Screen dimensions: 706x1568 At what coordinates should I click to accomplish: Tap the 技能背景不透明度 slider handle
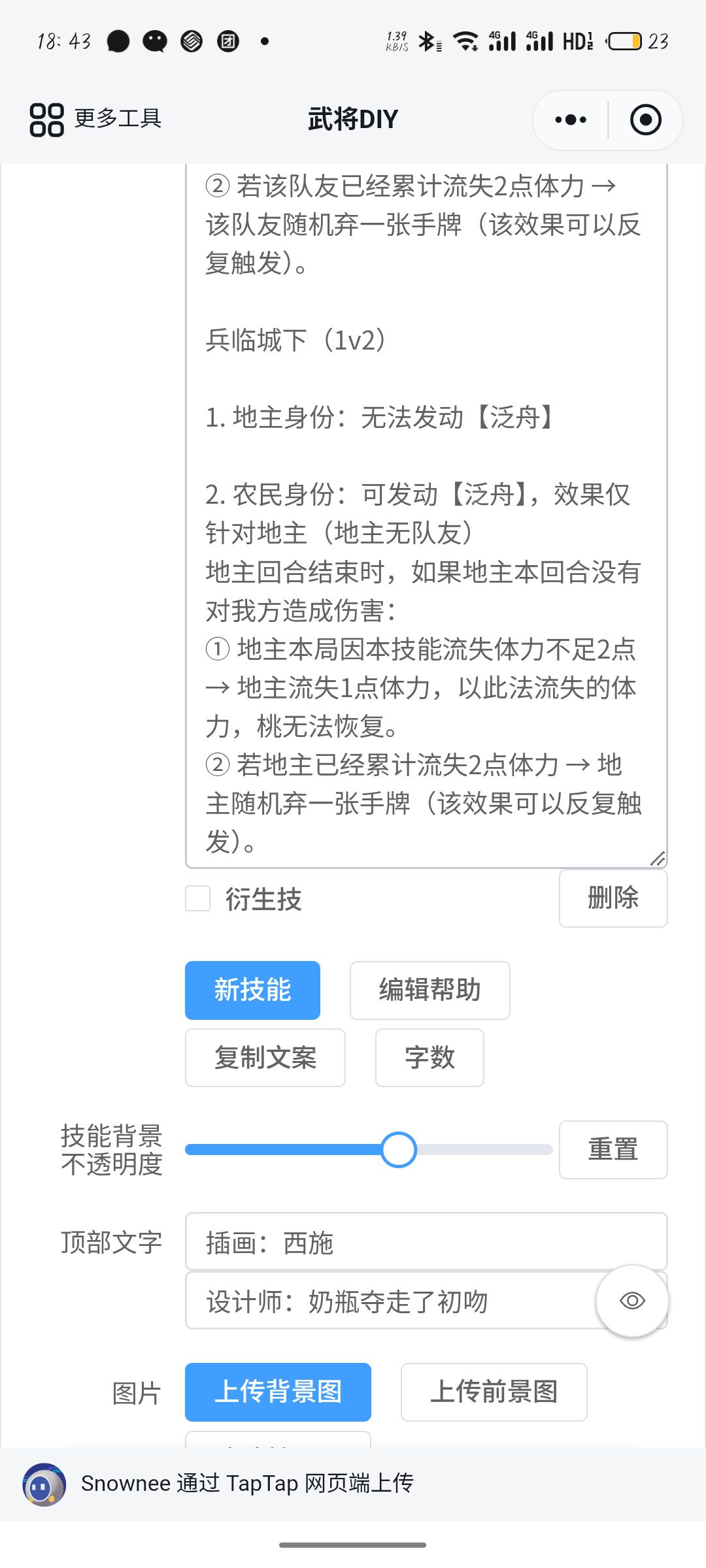(x=399, y=1150)
